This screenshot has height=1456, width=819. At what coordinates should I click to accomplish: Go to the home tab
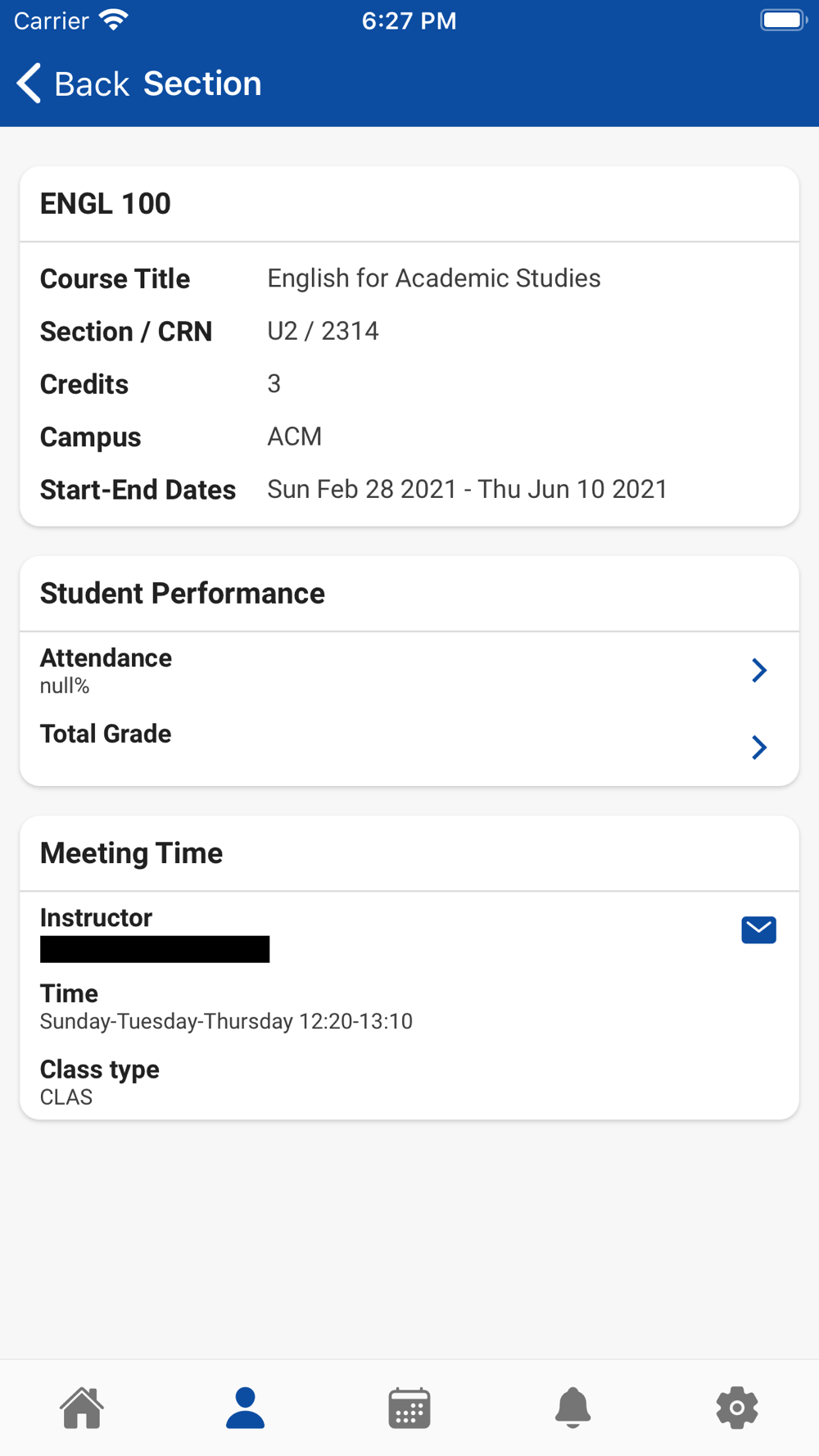(82, 1408)
